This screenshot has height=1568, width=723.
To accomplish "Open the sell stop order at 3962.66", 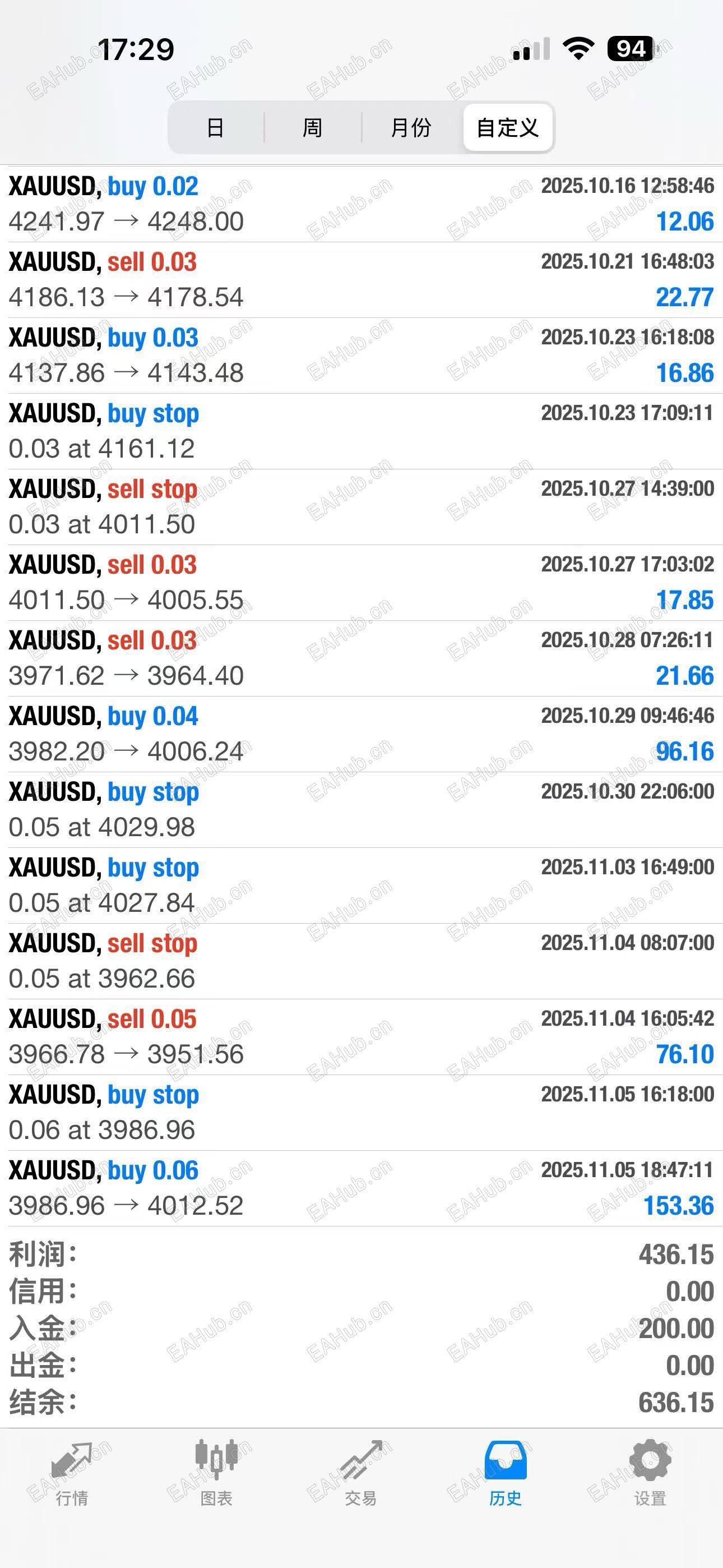I will click(361, 961).
